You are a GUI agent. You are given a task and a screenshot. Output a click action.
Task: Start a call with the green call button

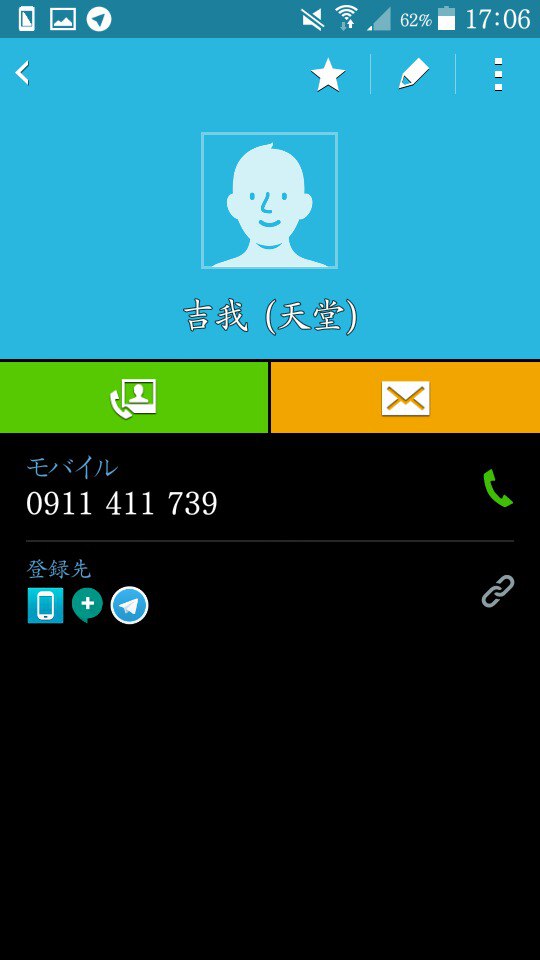point(134,397)
